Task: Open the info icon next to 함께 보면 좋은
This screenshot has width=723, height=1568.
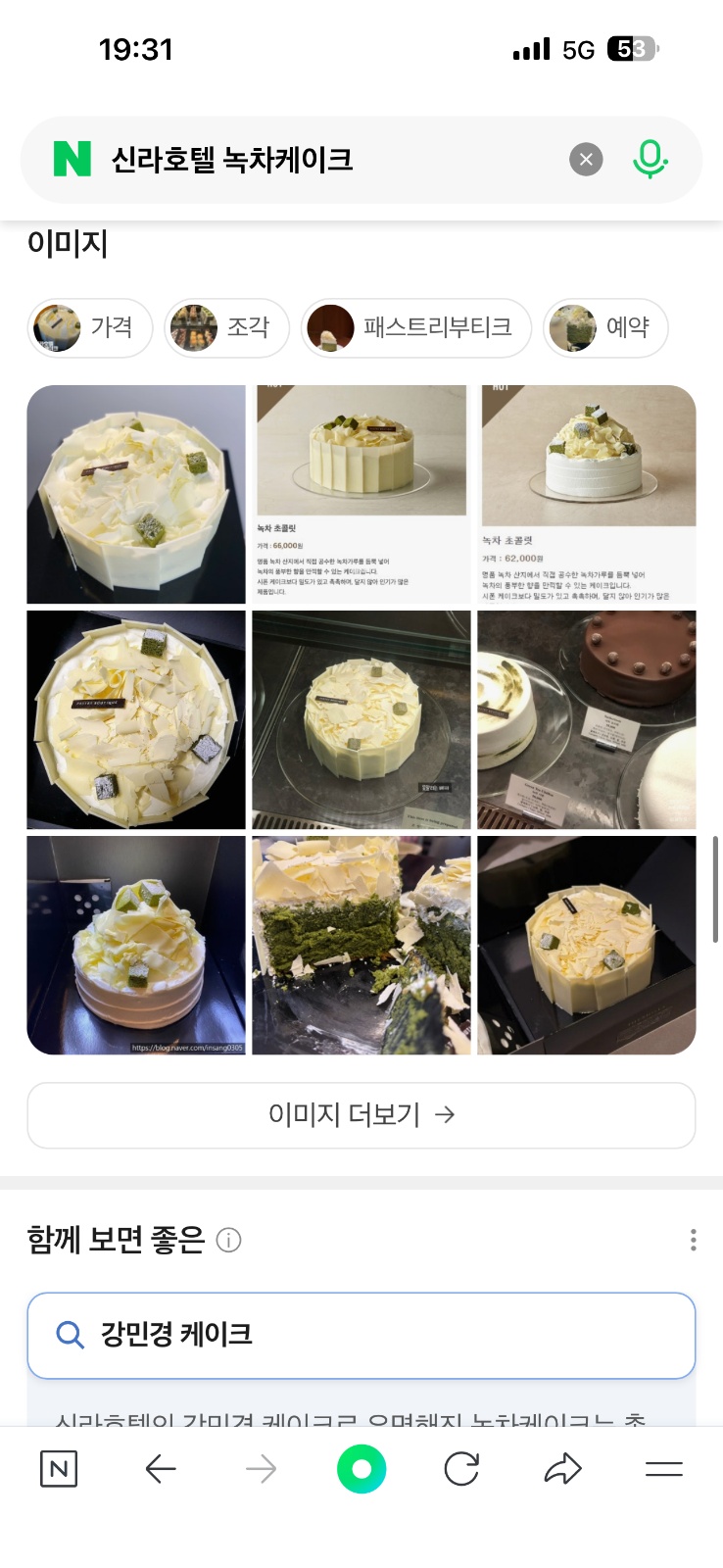Action: [228, 1240]
